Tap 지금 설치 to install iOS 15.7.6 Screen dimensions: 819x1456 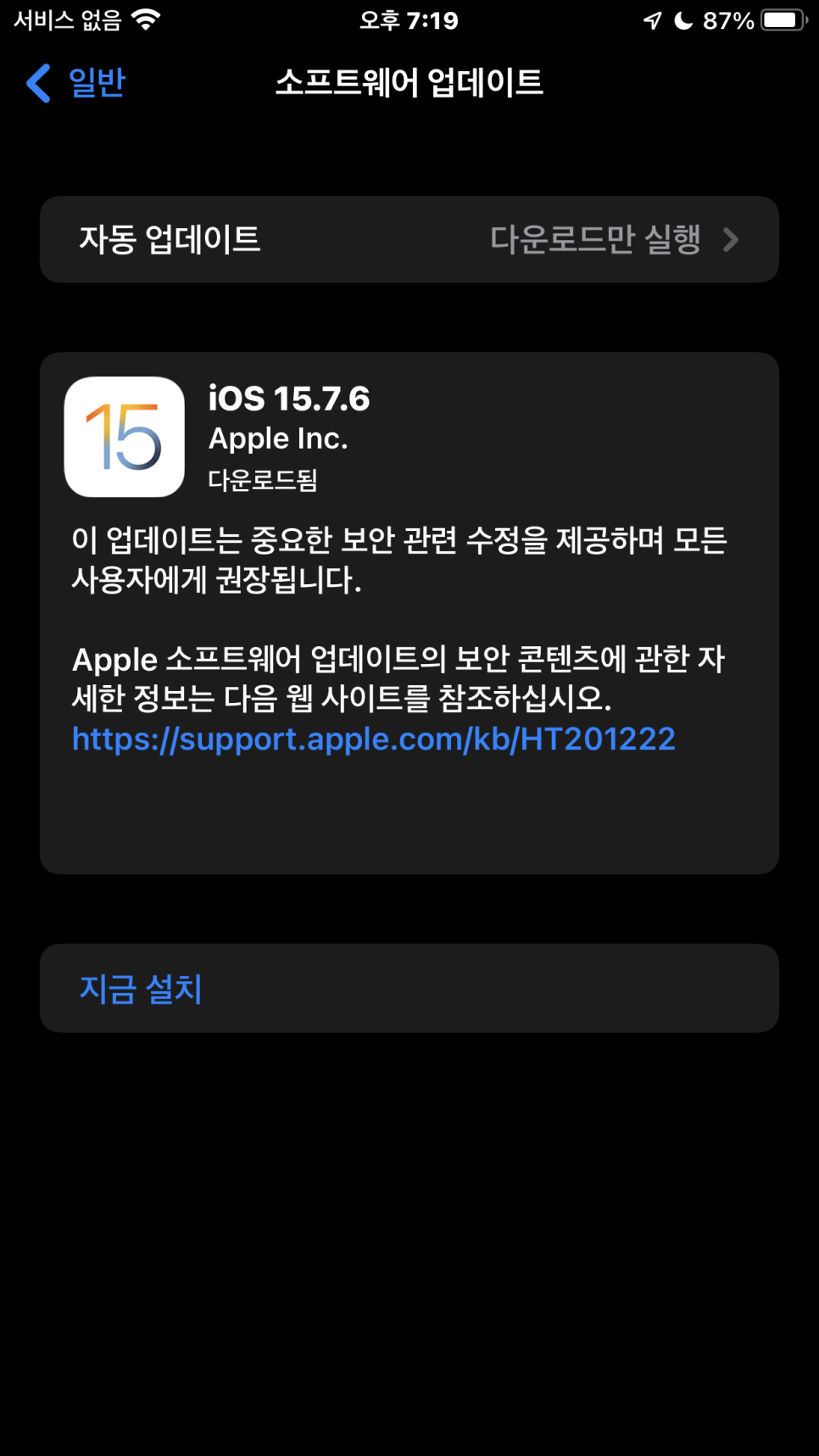click(141, 989)
